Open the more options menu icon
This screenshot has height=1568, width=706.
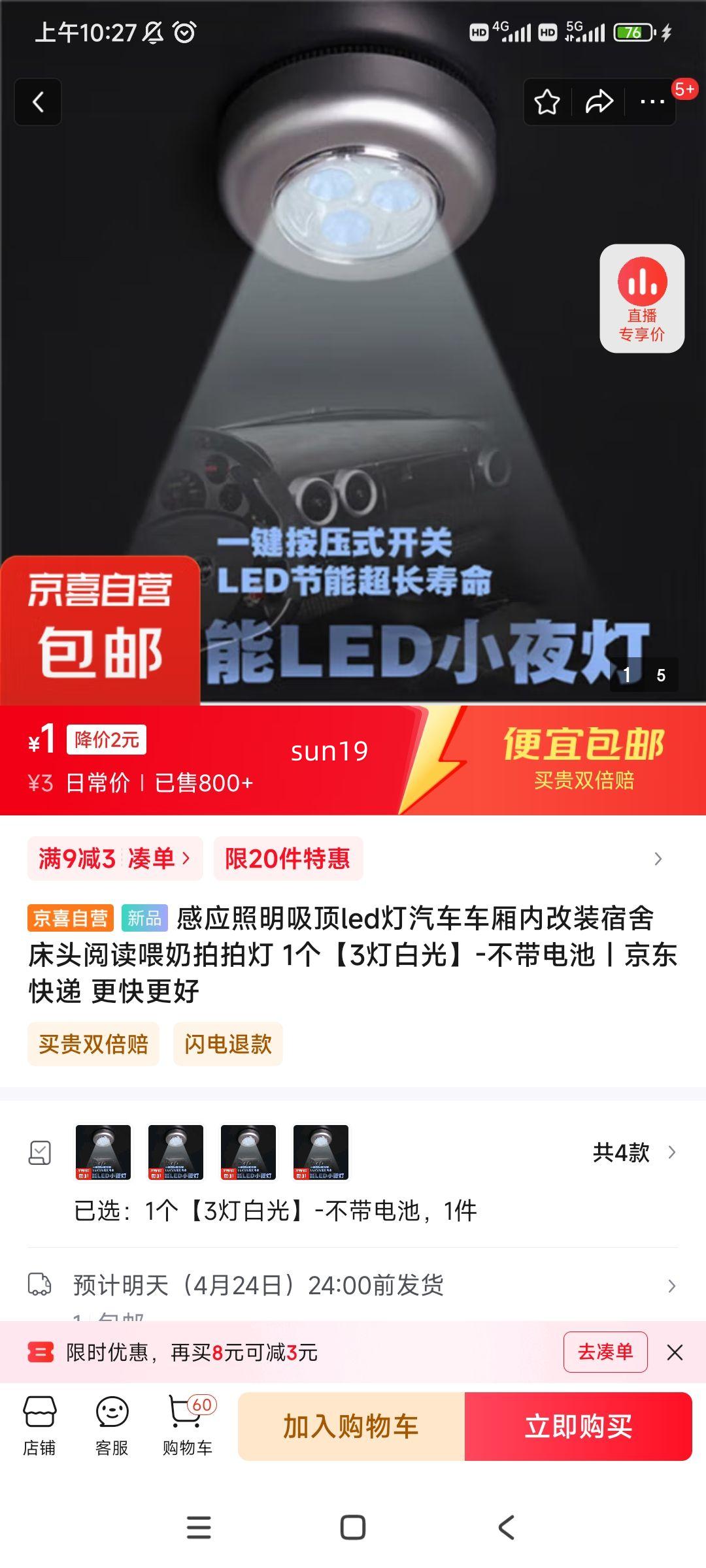[649, 101]
